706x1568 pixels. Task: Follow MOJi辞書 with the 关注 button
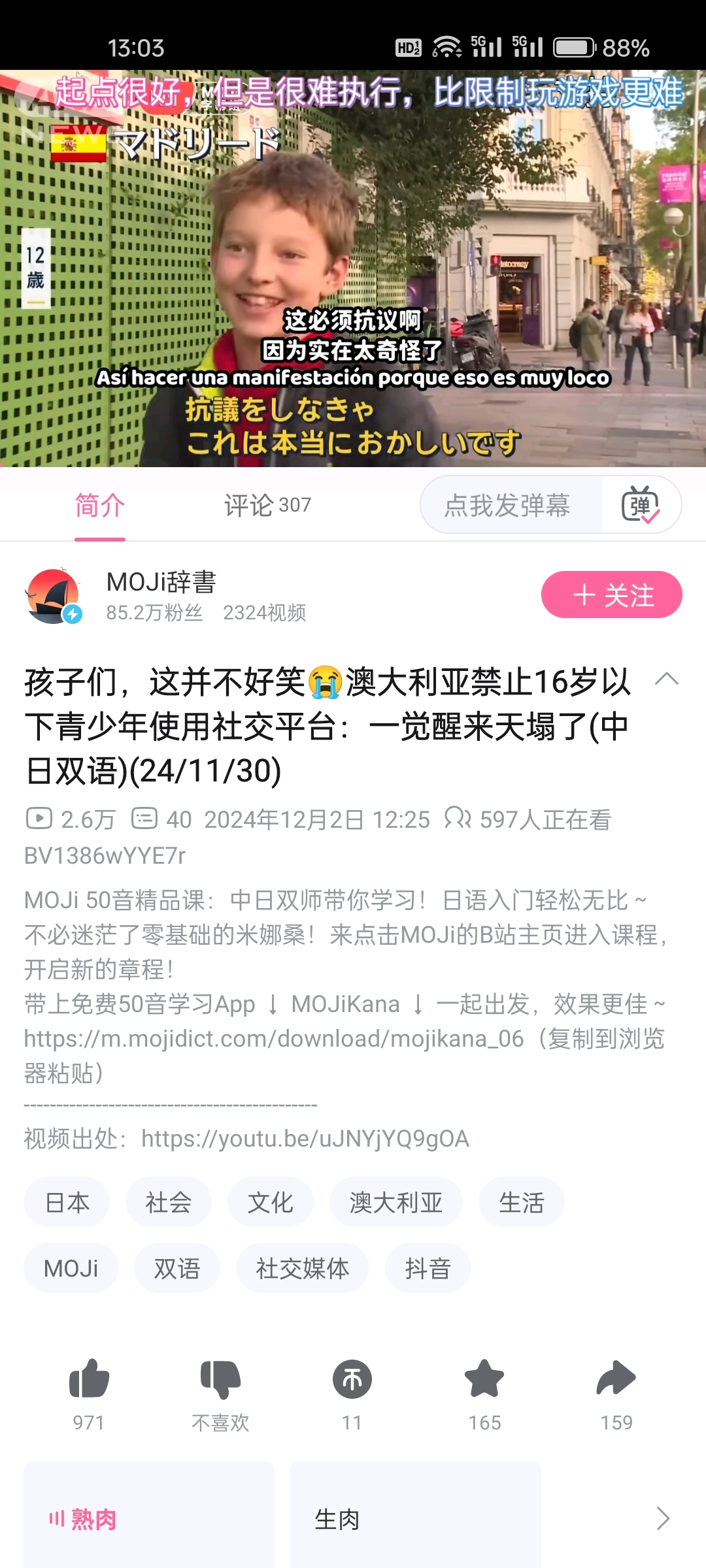click(x=611, y=595)
